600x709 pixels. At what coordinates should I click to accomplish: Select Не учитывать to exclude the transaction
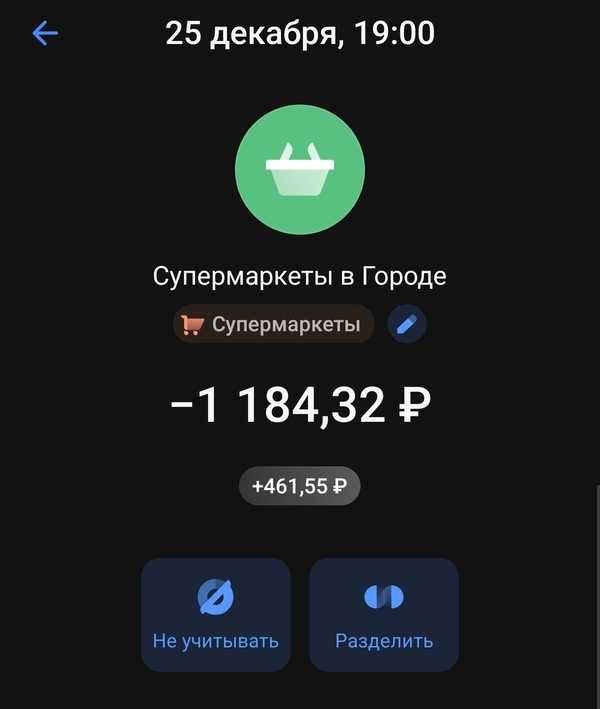[215, 614]
